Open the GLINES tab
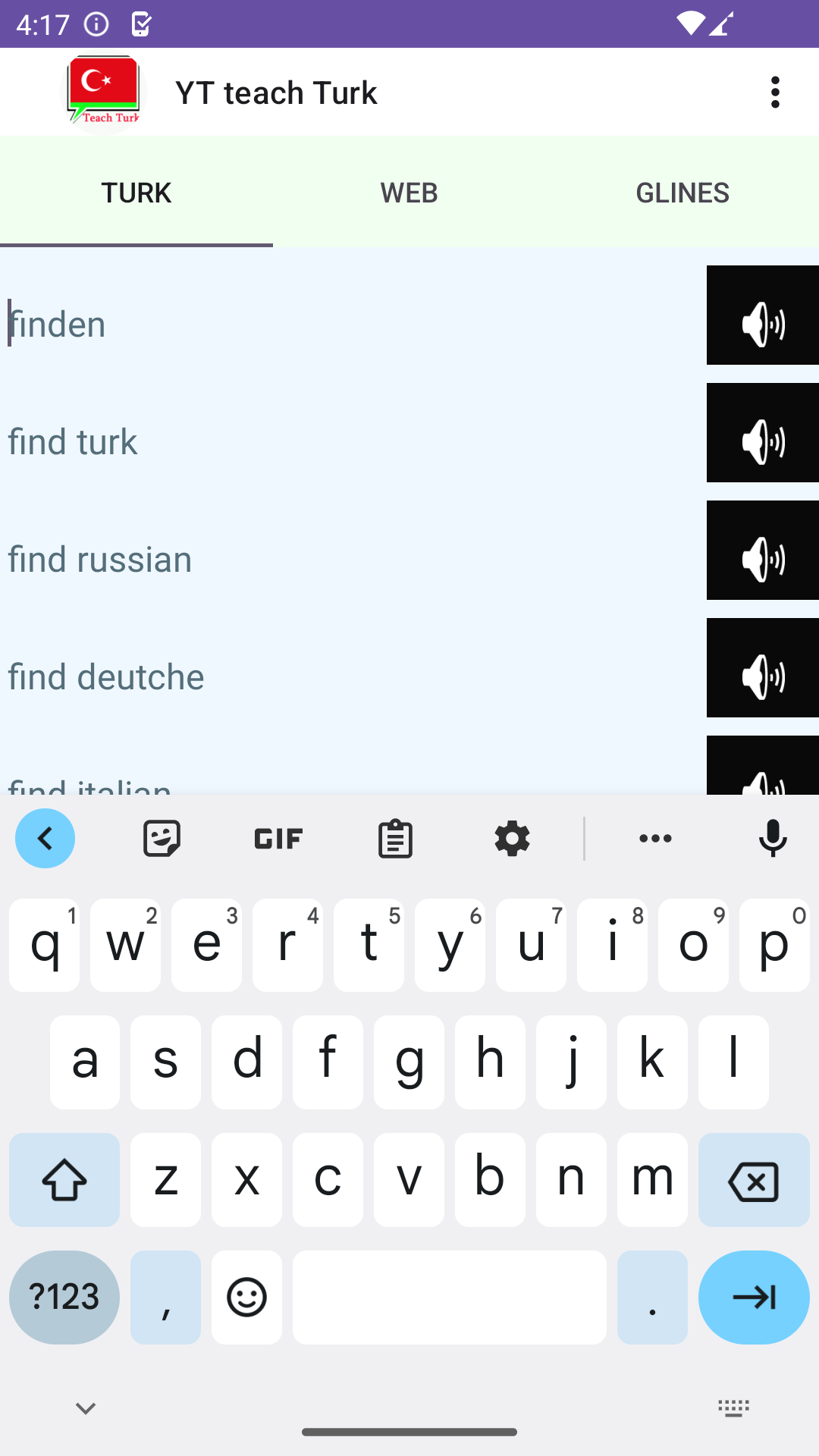 tap(682, 192)
